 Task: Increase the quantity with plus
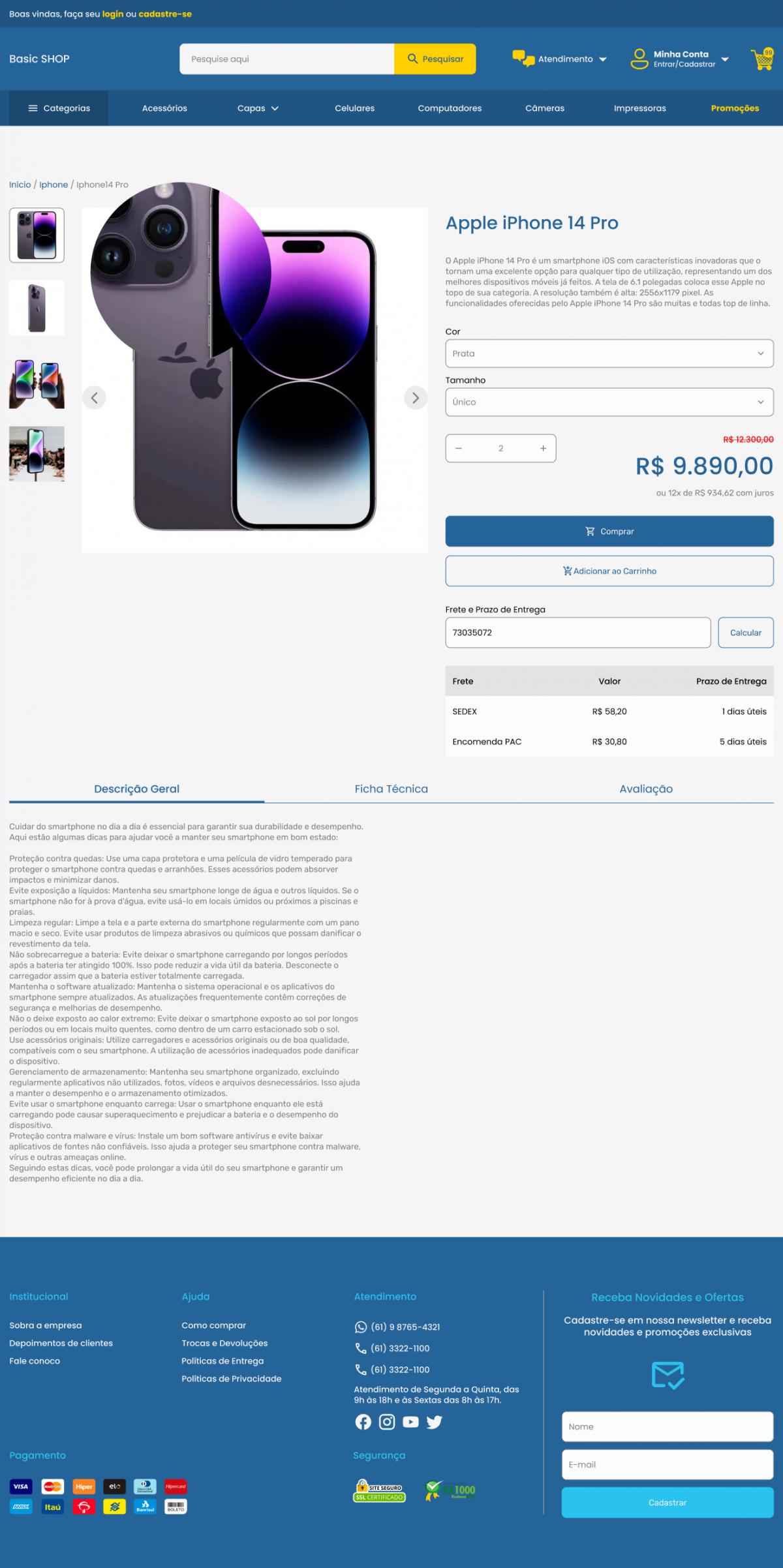pos(543,448)
